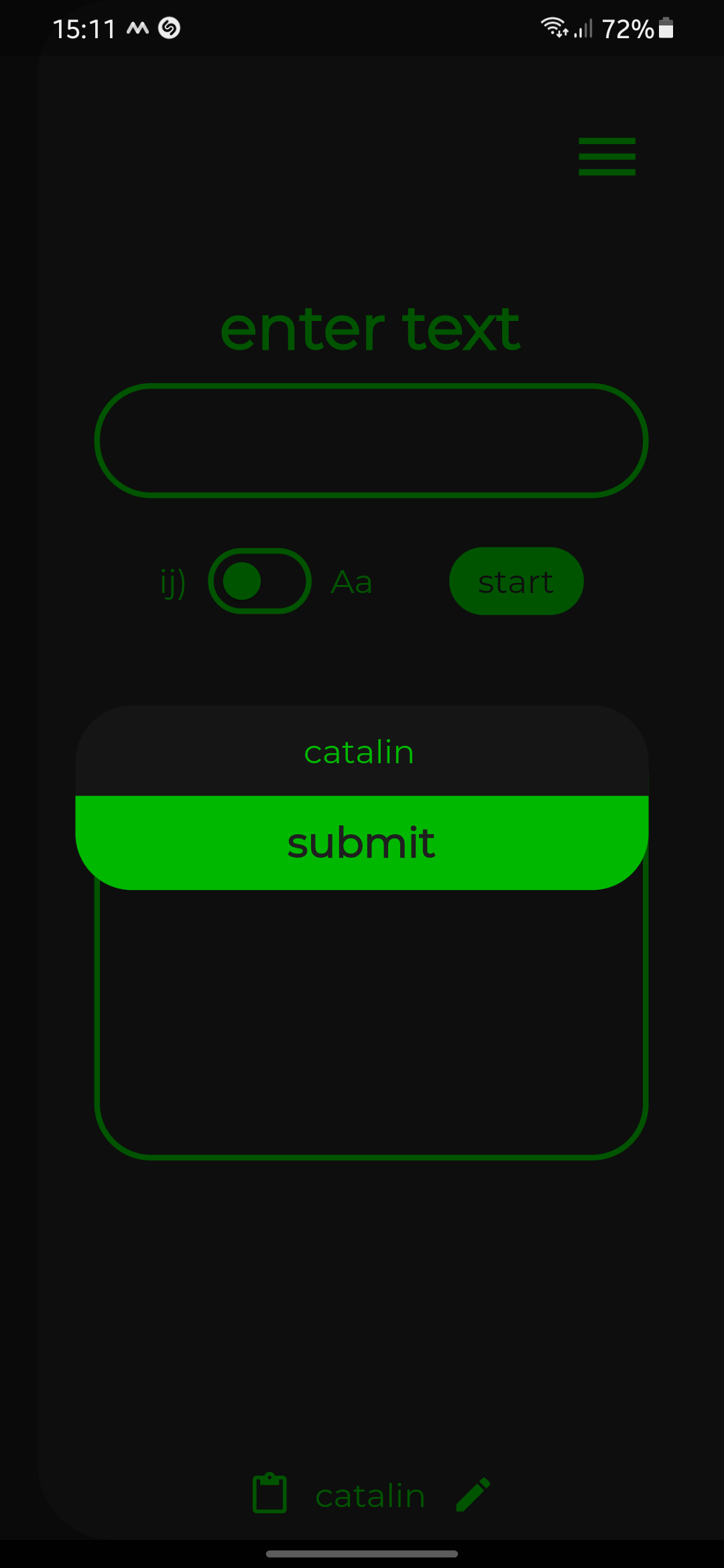Tap the clipboard icon next to catalin
The width and height of the screenshot is (724, 1568).
[x=269, y=1494]
